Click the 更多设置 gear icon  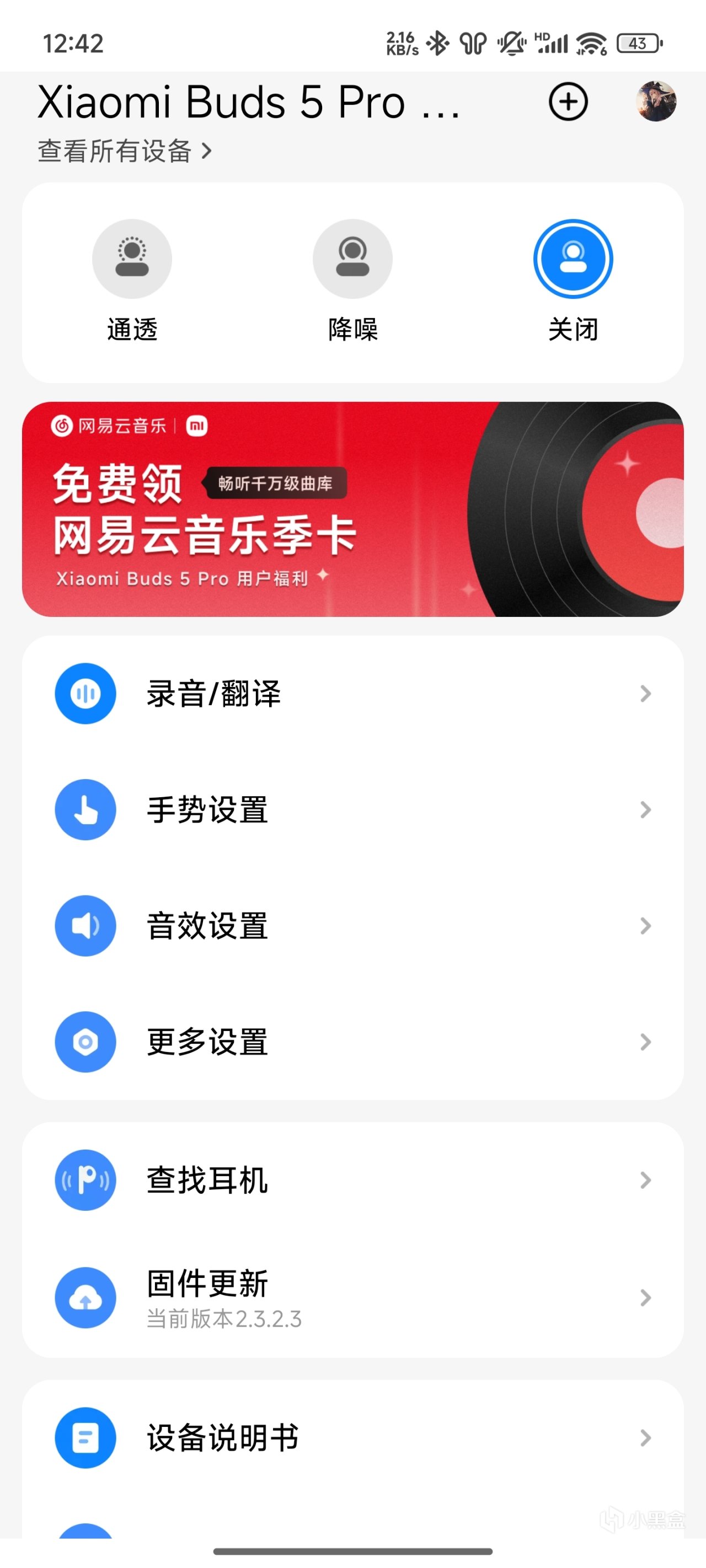[x=85, y=1041]
